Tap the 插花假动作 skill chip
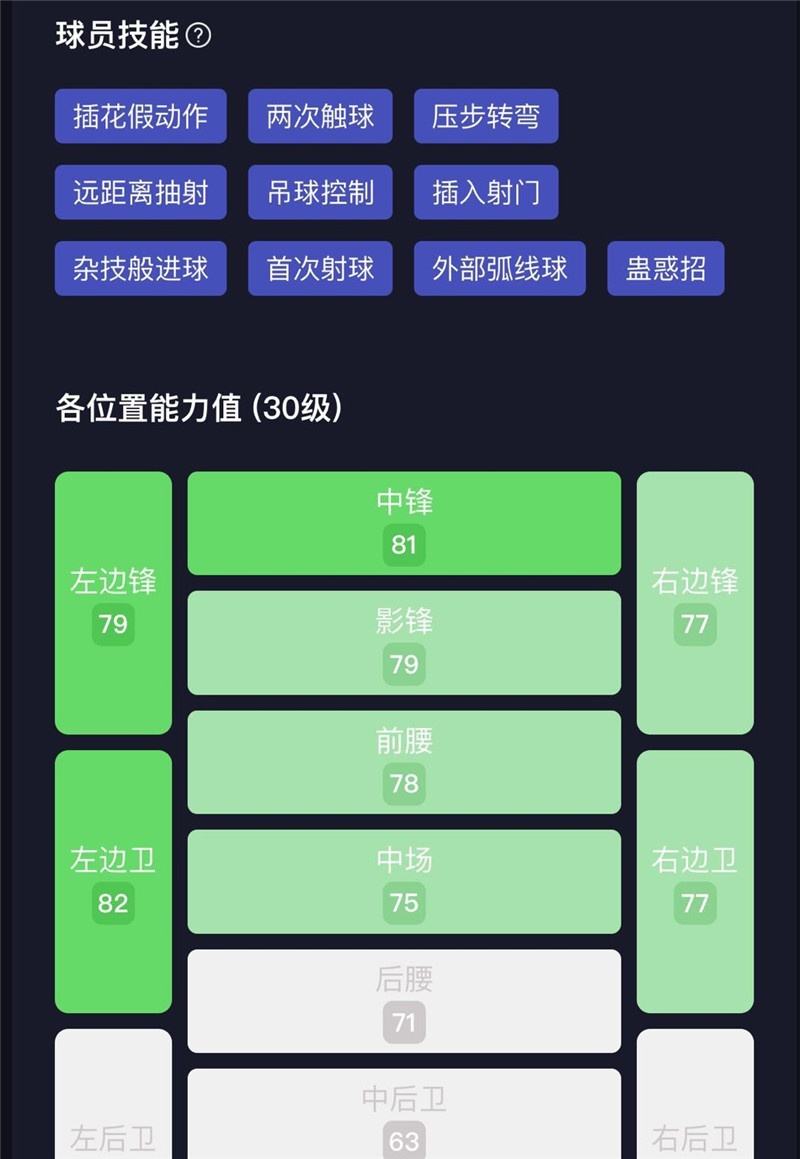800x1159 pixels. [141, 116]
